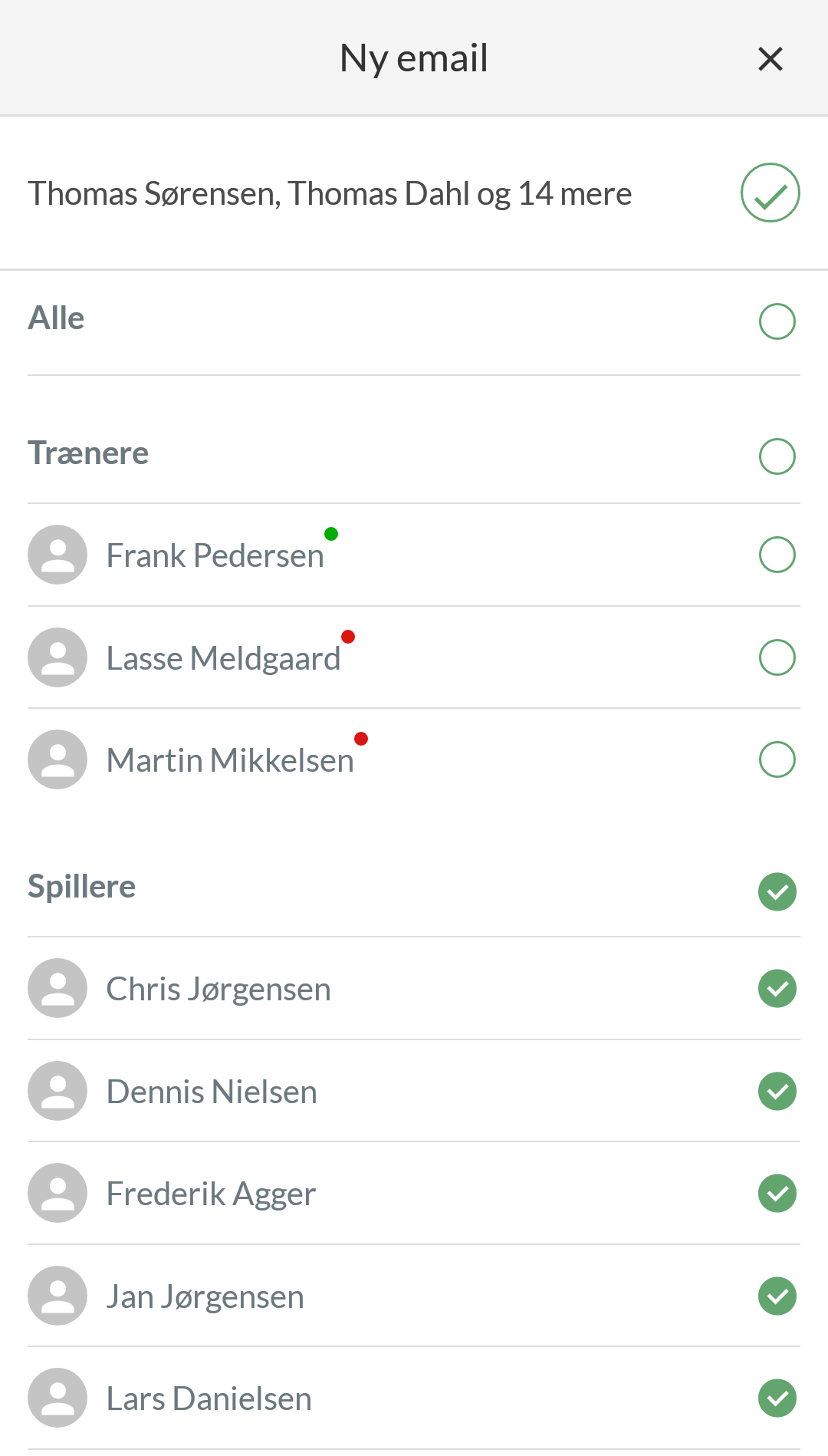The image size is (828, 1456).
Task: Add Martin Mikkelsen as recipient
Action: [777, 759]
